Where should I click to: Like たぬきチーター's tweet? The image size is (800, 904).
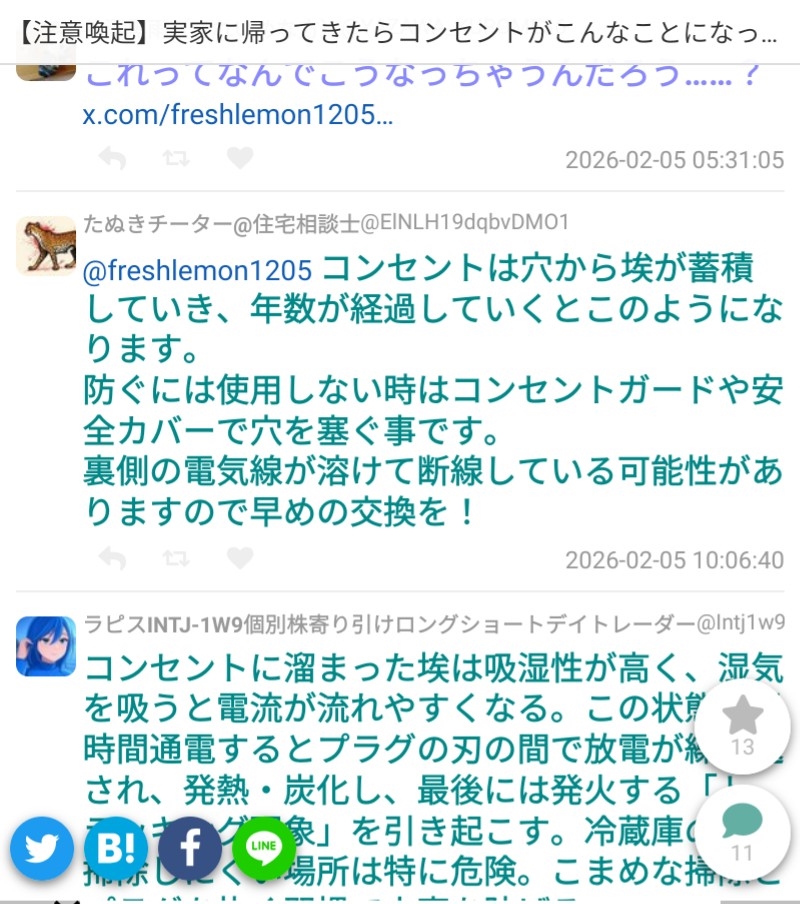coord(240,558)
